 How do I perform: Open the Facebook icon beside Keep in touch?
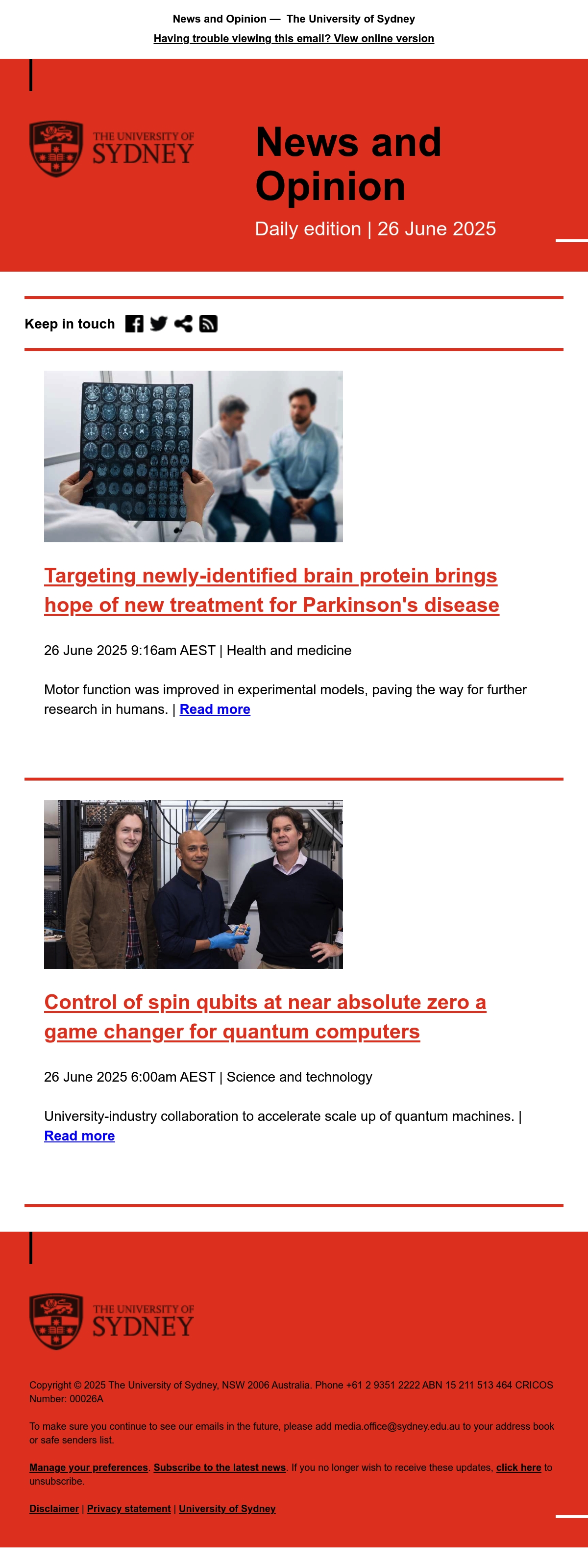click(134, 324)
